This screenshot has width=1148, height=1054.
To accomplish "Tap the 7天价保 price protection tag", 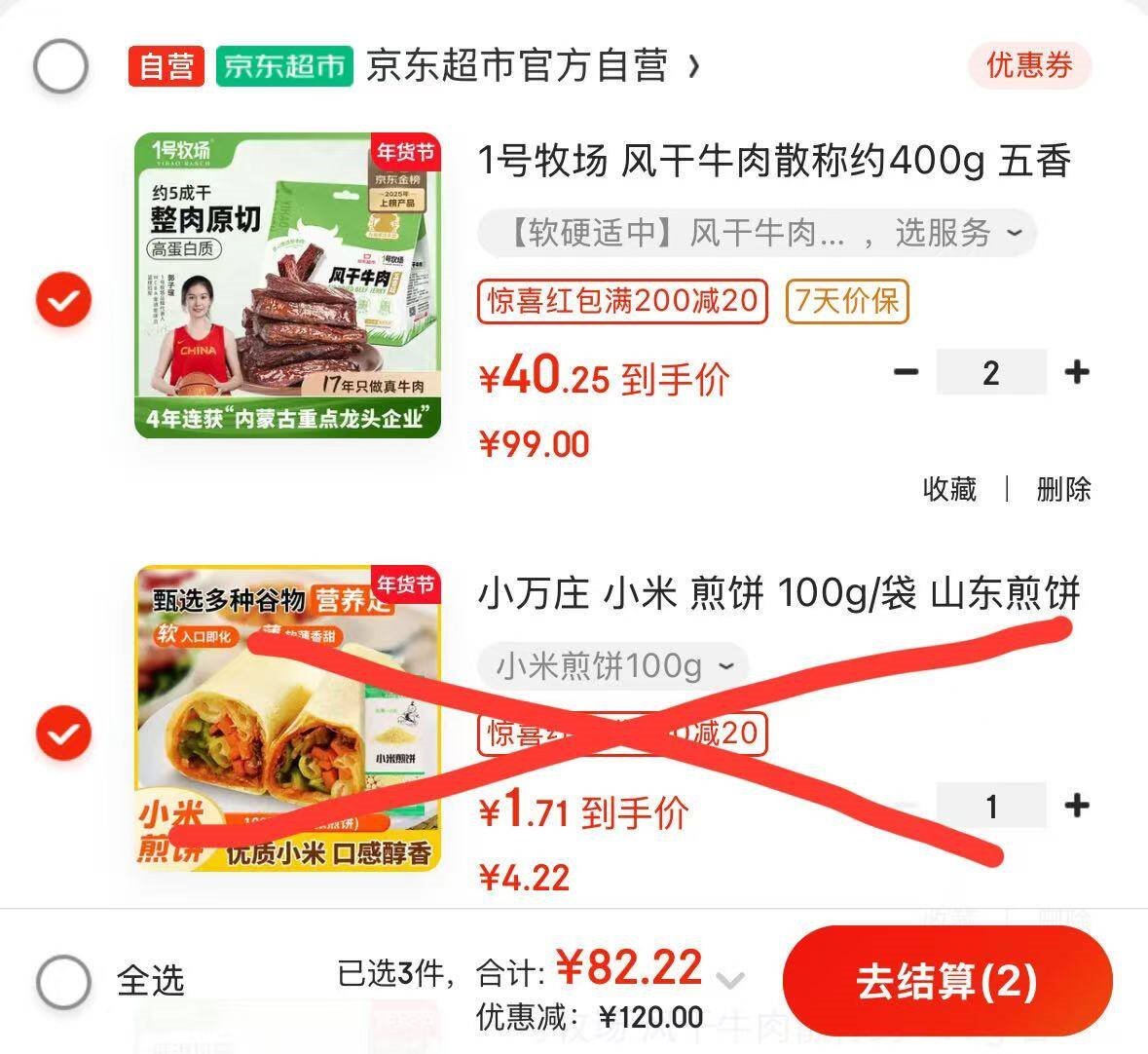I will point(847,301).
